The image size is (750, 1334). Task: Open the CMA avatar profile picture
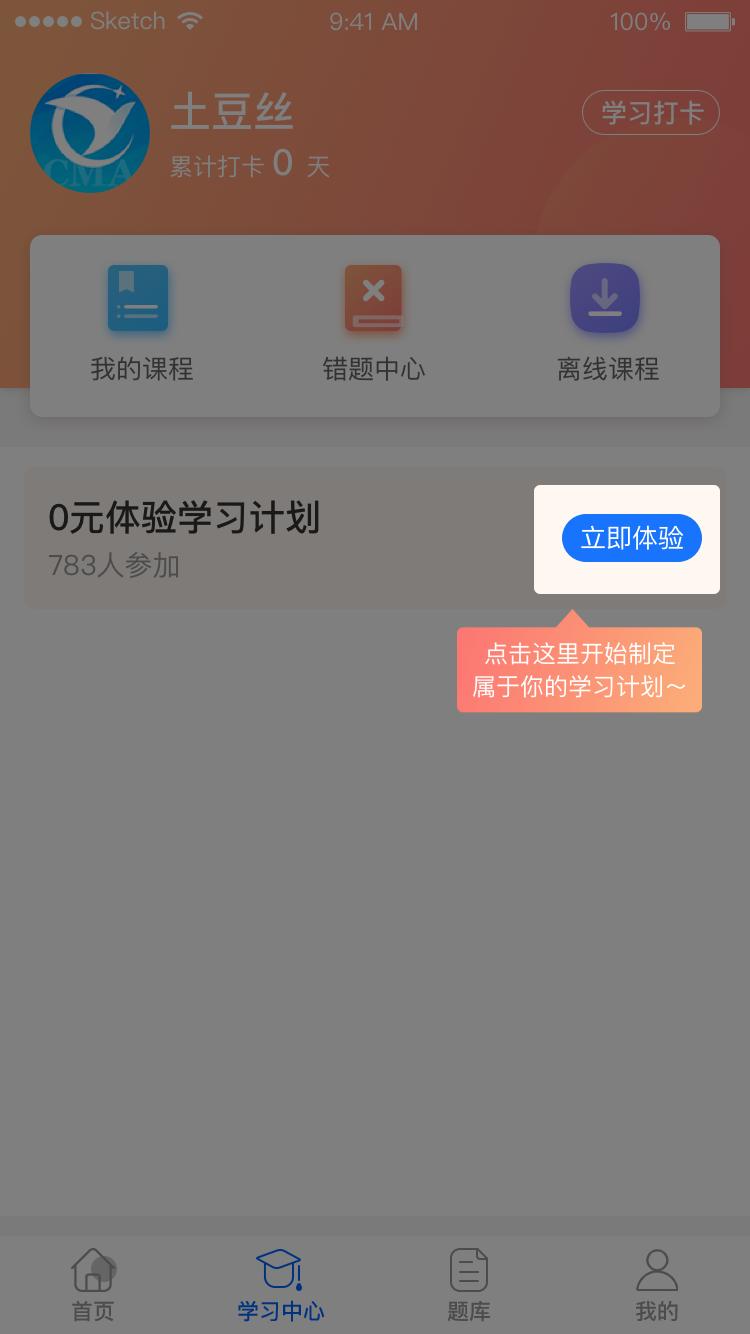click(90, 132)
